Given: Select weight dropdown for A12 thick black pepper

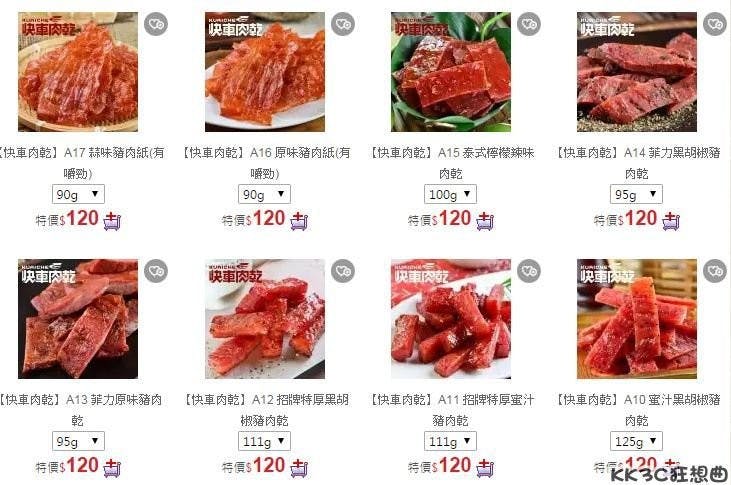Looking at the screenshot, I should click(265, 441).
